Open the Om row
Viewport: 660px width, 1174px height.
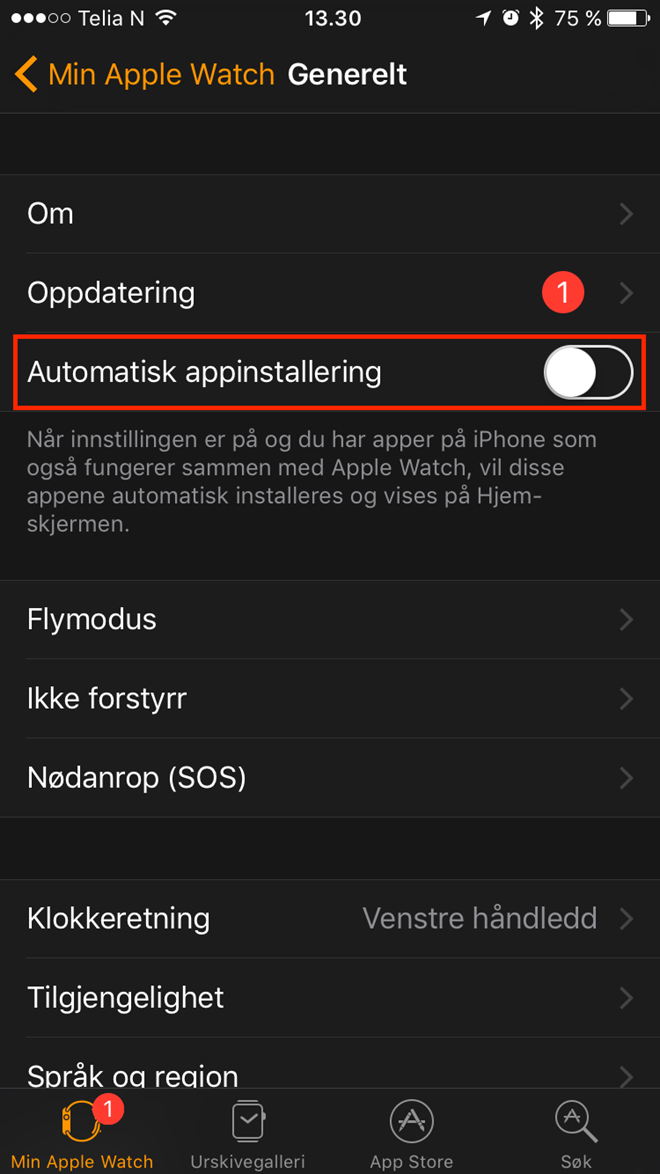click(x=330, y=214)
